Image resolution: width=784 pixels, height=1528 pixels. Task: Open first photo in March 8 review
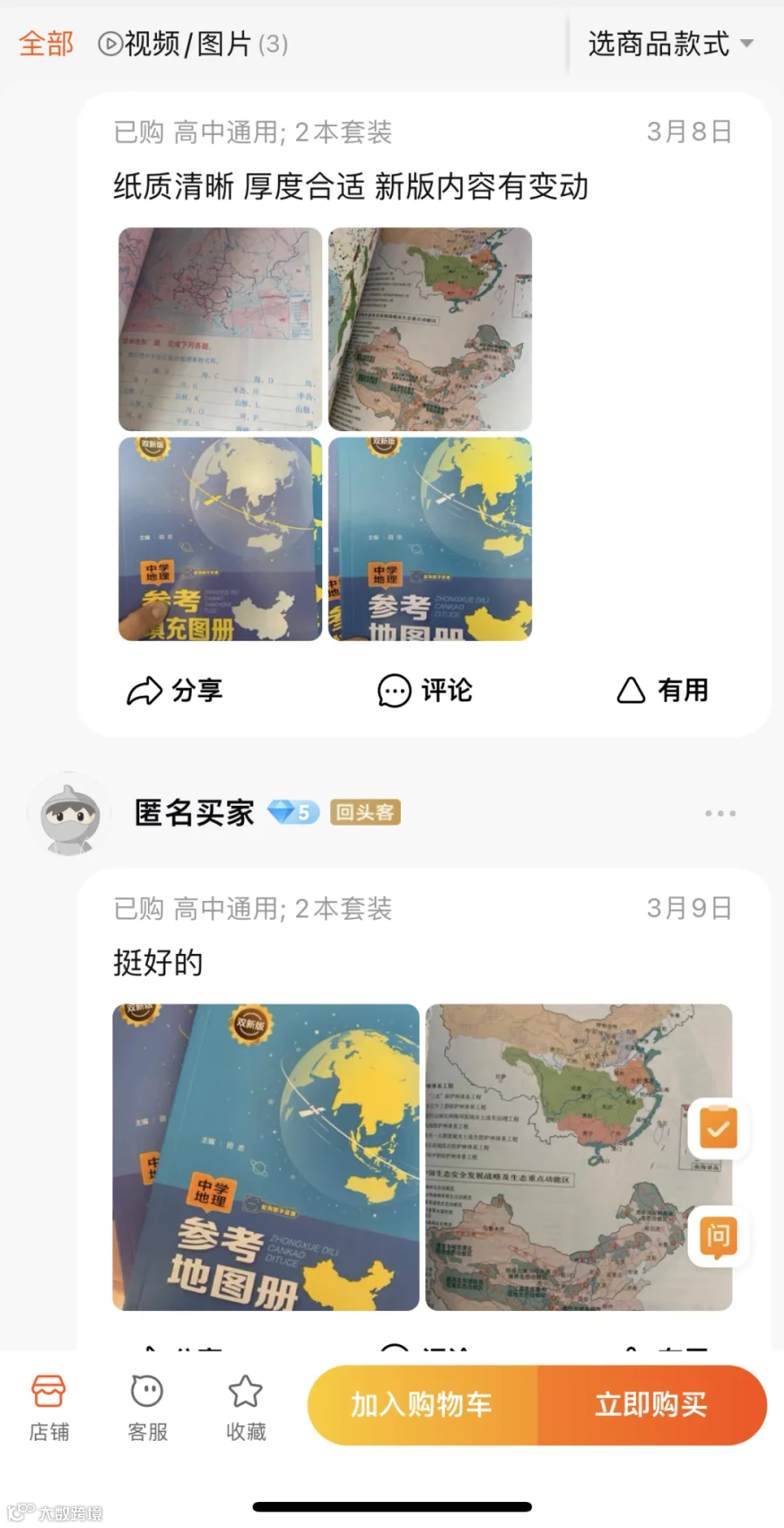[220, 329]
